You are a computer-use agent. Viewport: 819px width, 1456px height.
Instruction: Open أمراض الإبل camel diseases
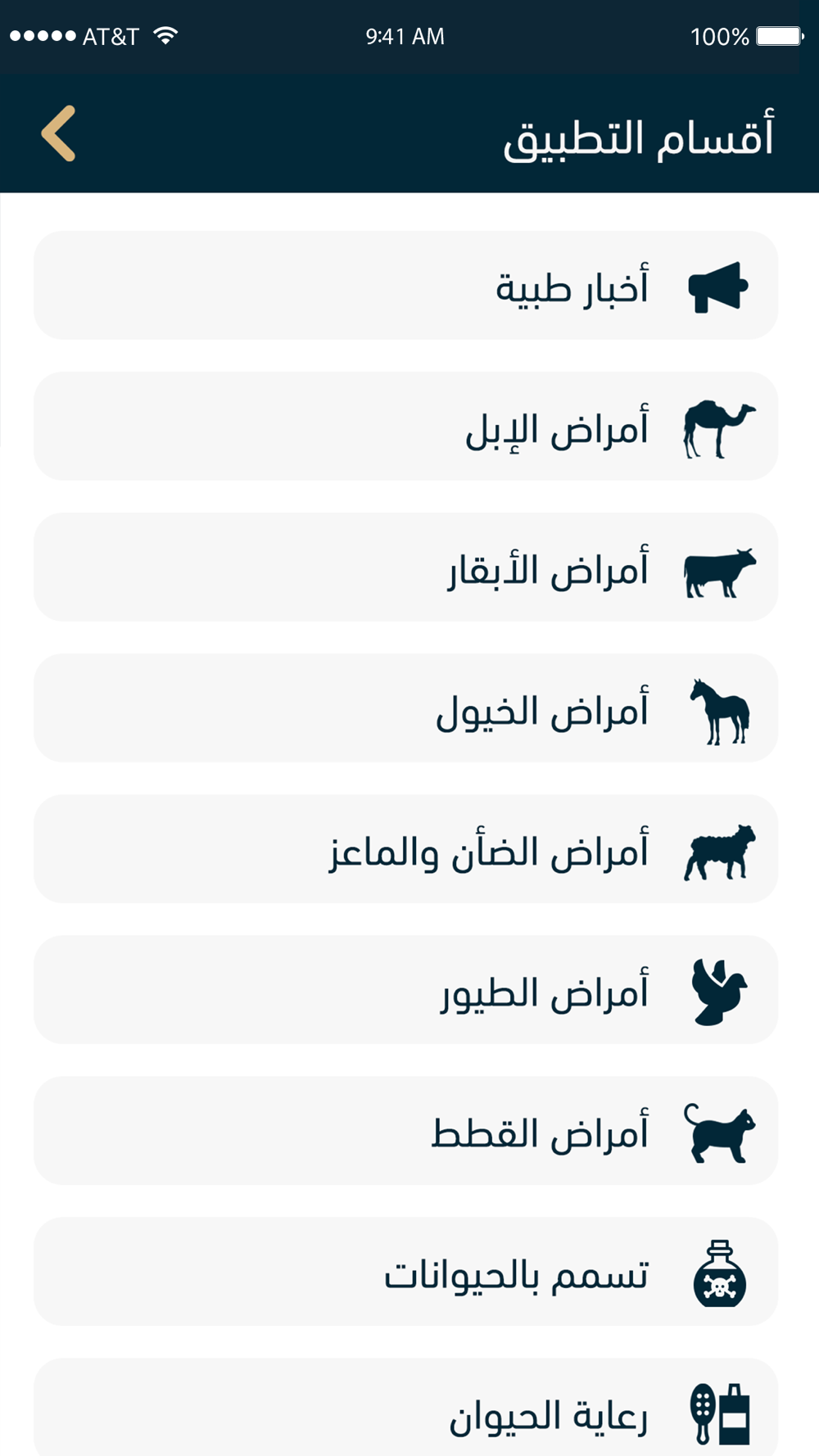(x=405, y=426)
